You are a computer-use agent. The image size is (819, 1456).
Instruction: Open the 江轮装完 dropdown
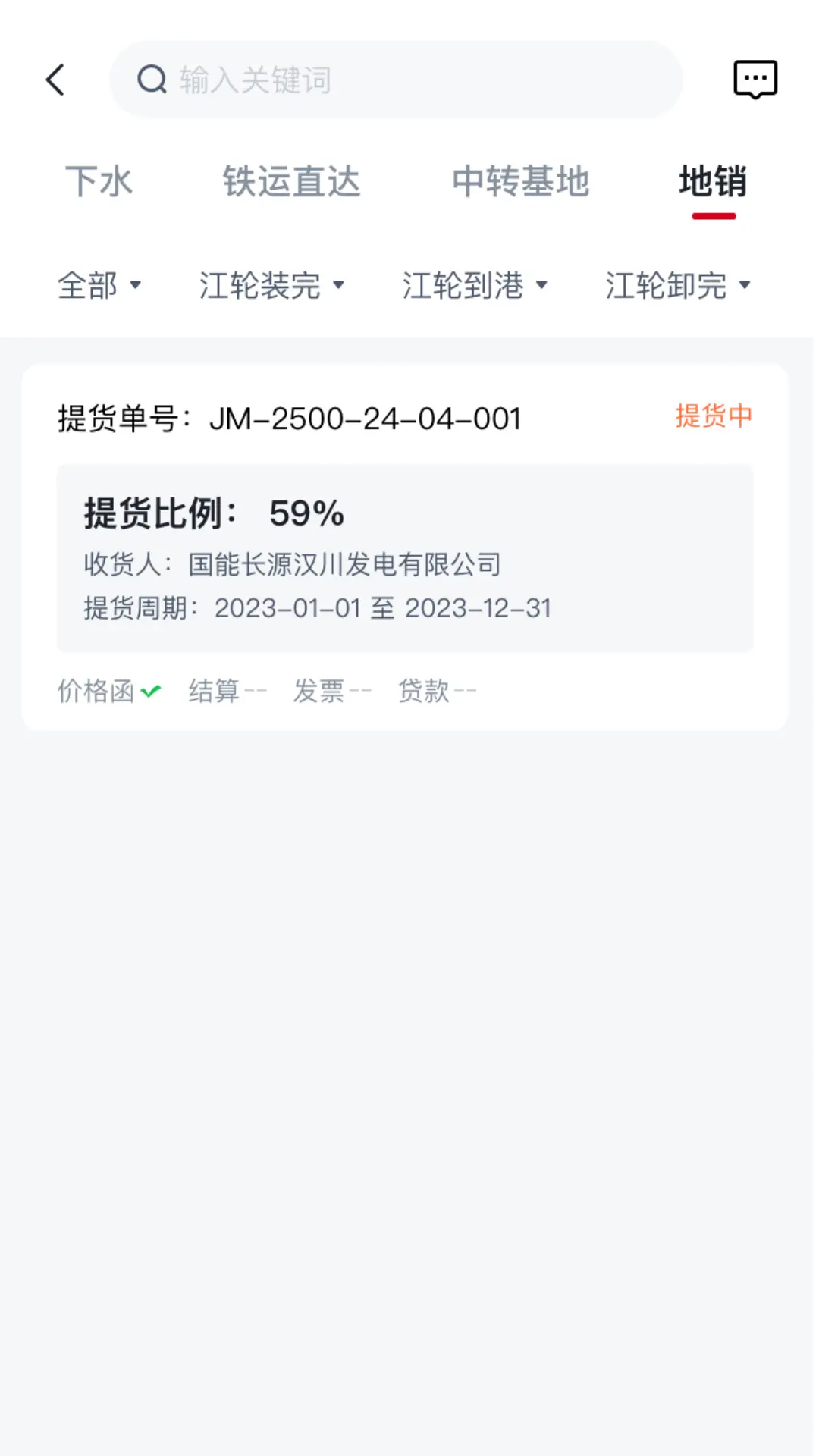click(x=271, y=286)
